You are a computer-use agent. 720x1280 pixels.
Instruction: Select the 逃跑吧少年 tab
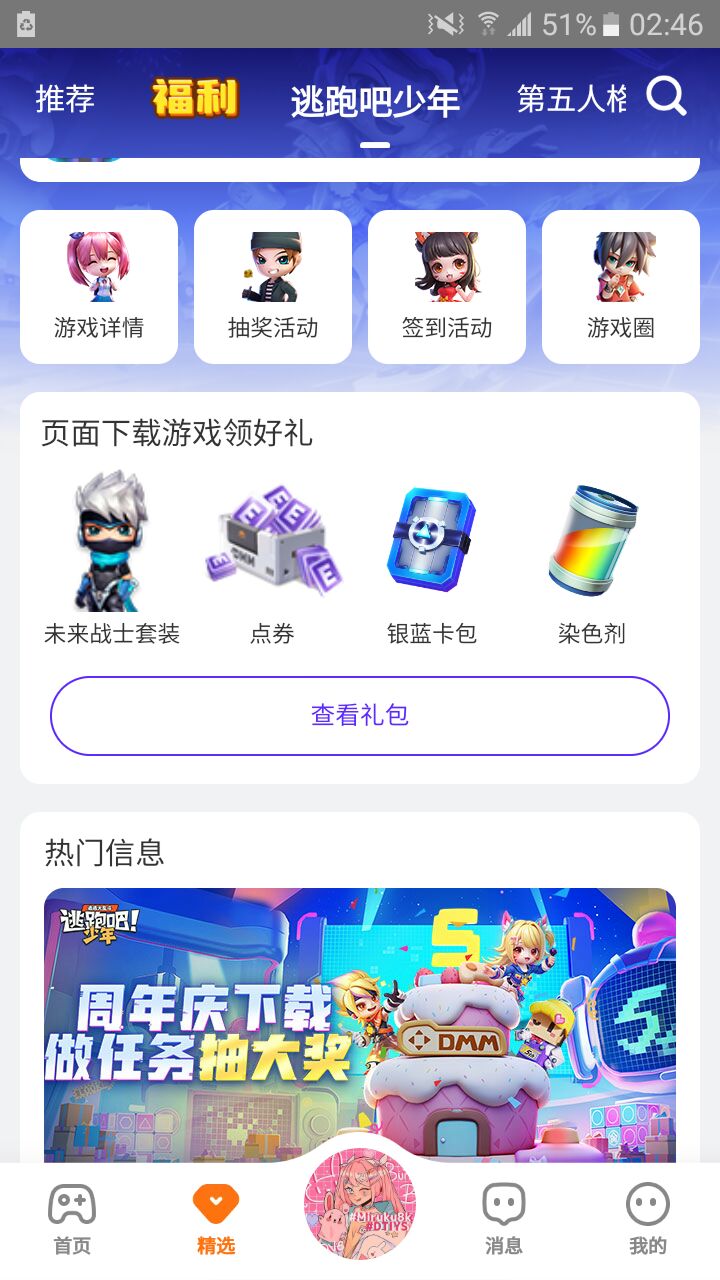[375, 102]
